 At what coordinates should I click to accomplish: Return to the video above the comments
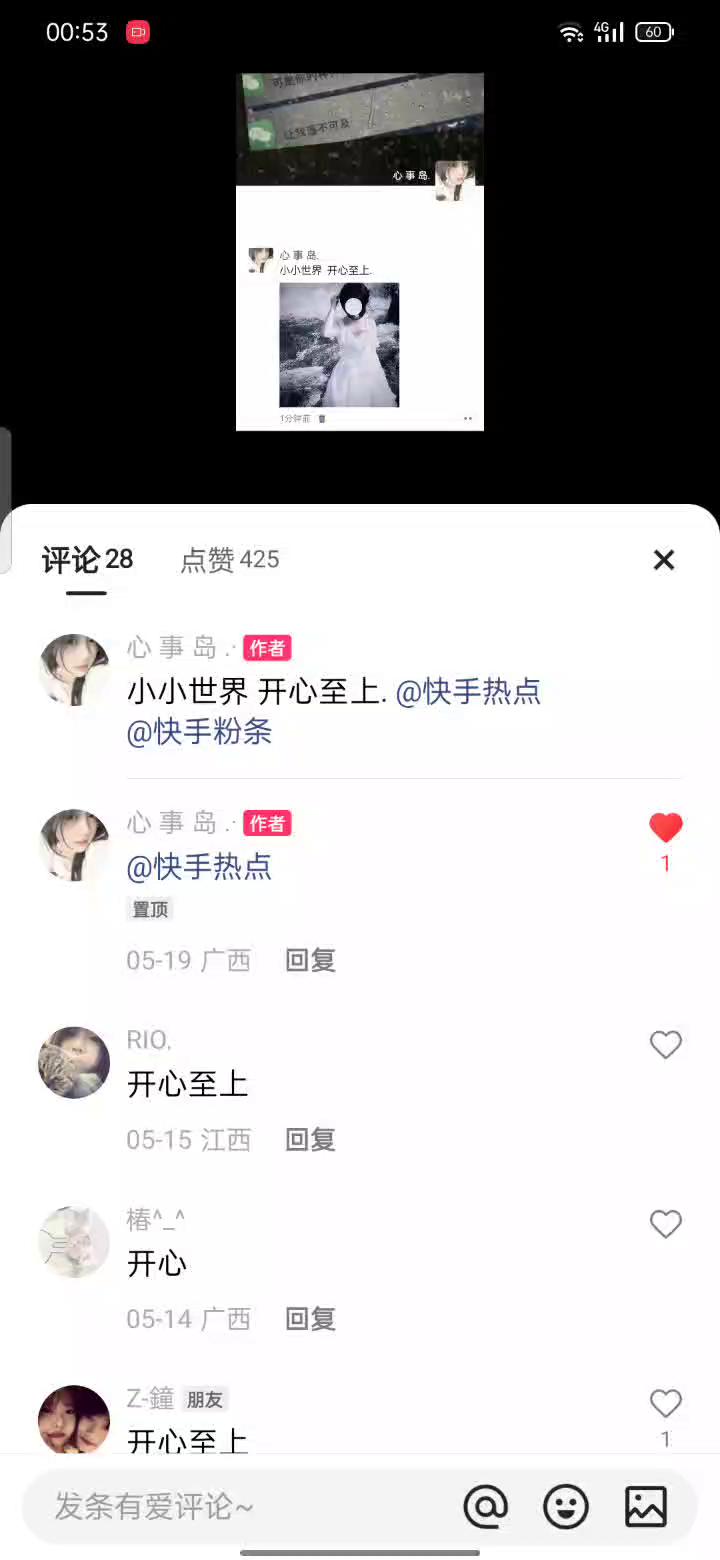[360, 250]
